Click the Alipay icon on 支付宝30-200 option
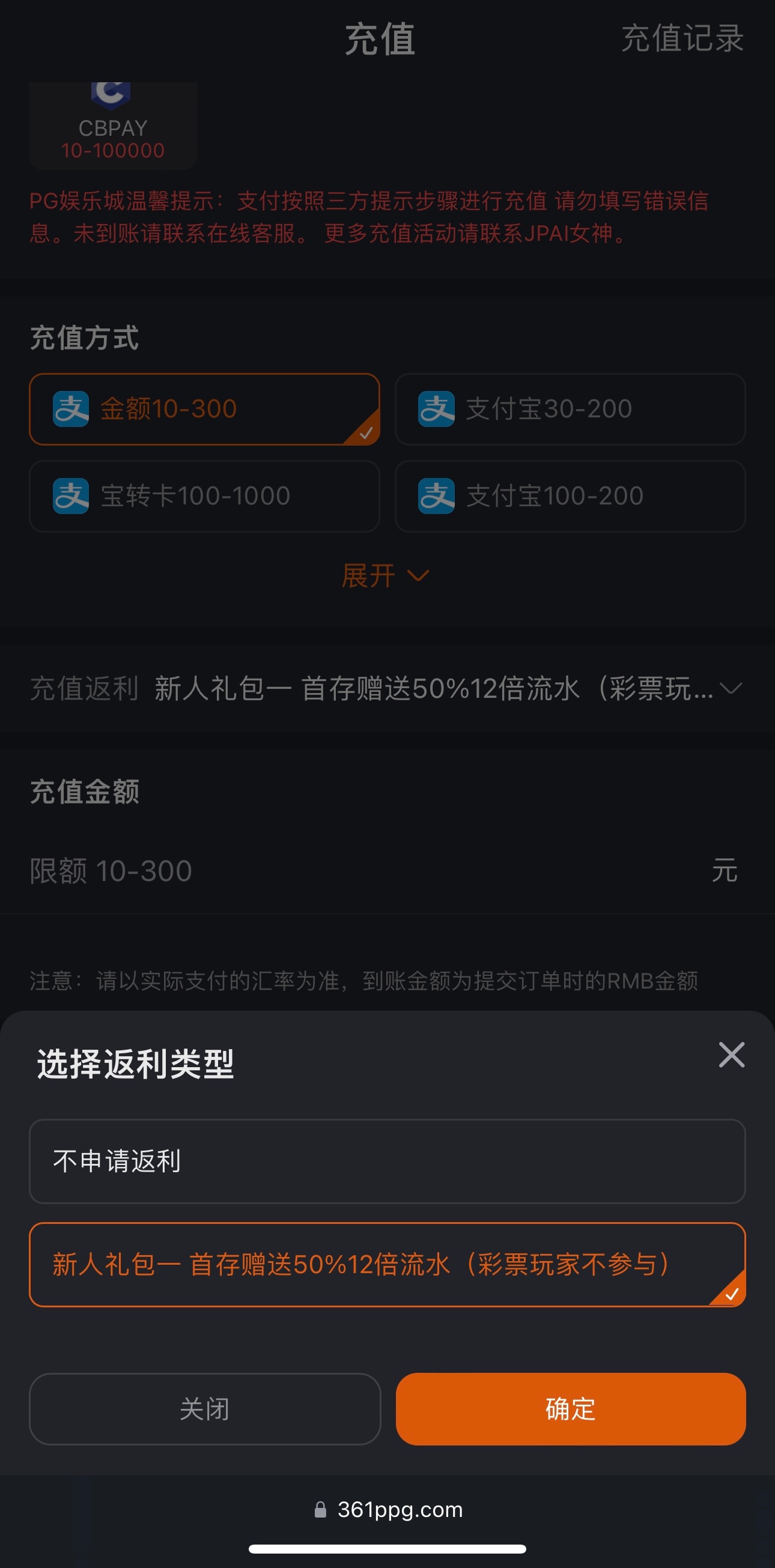The image size is (775, 1568). [x=436, y=408]
